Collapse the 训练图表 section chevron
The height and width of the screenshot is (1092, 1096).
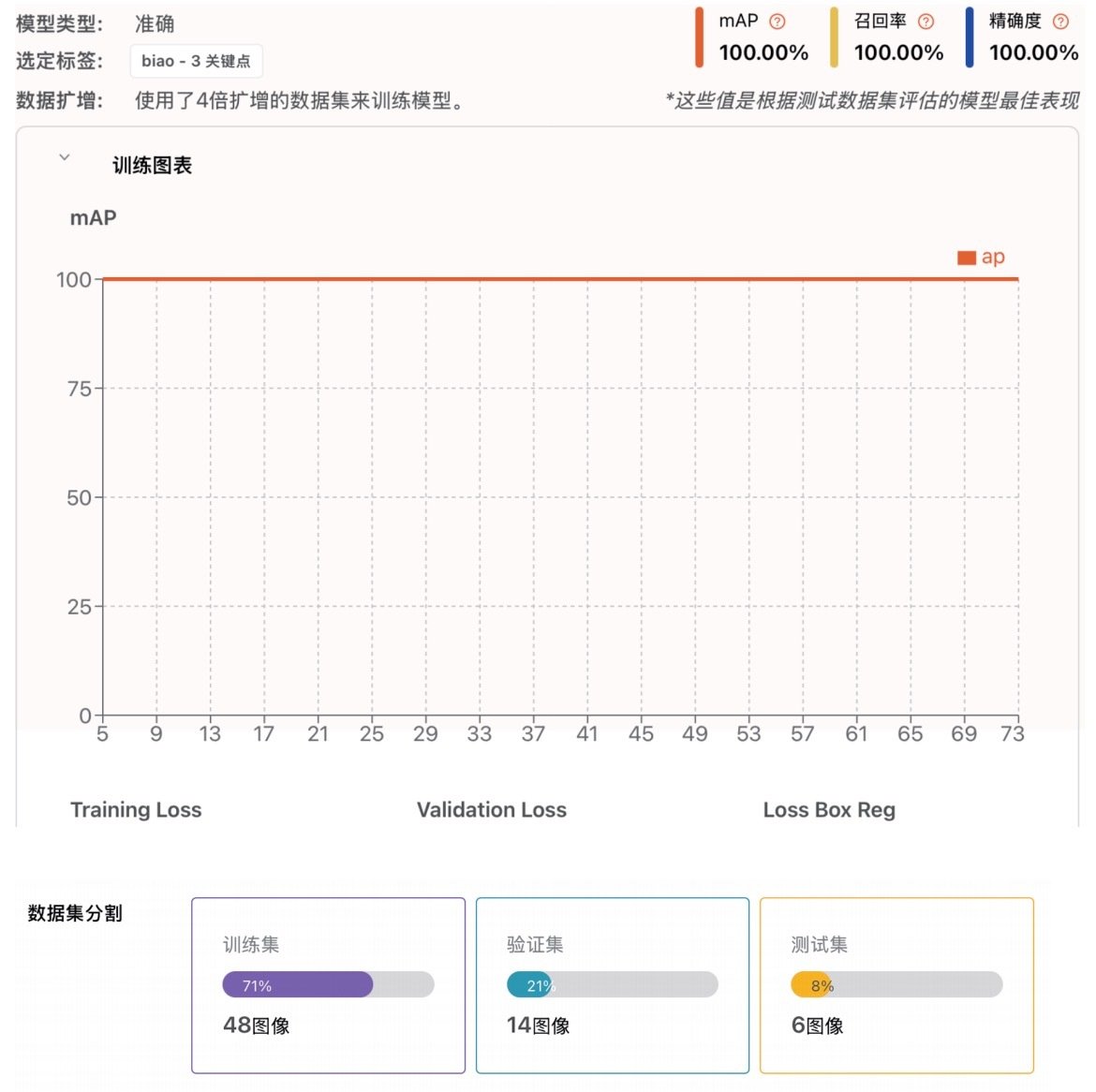pyautogui.click(x=65, y=157)
